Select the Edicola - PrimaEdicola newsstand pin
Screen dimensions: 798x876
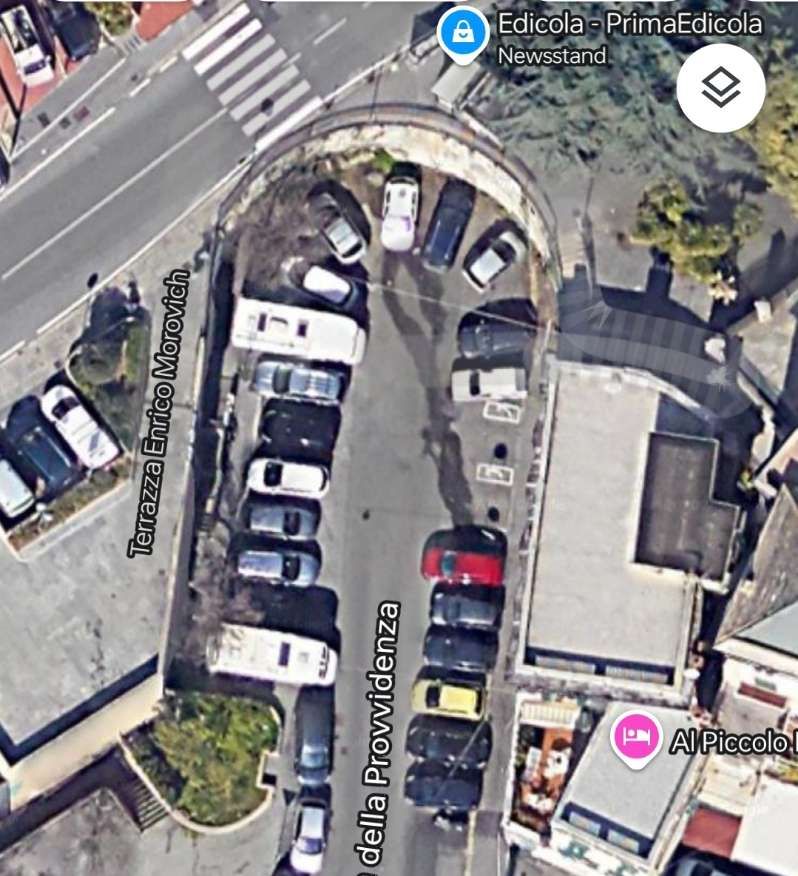(463, 33)
